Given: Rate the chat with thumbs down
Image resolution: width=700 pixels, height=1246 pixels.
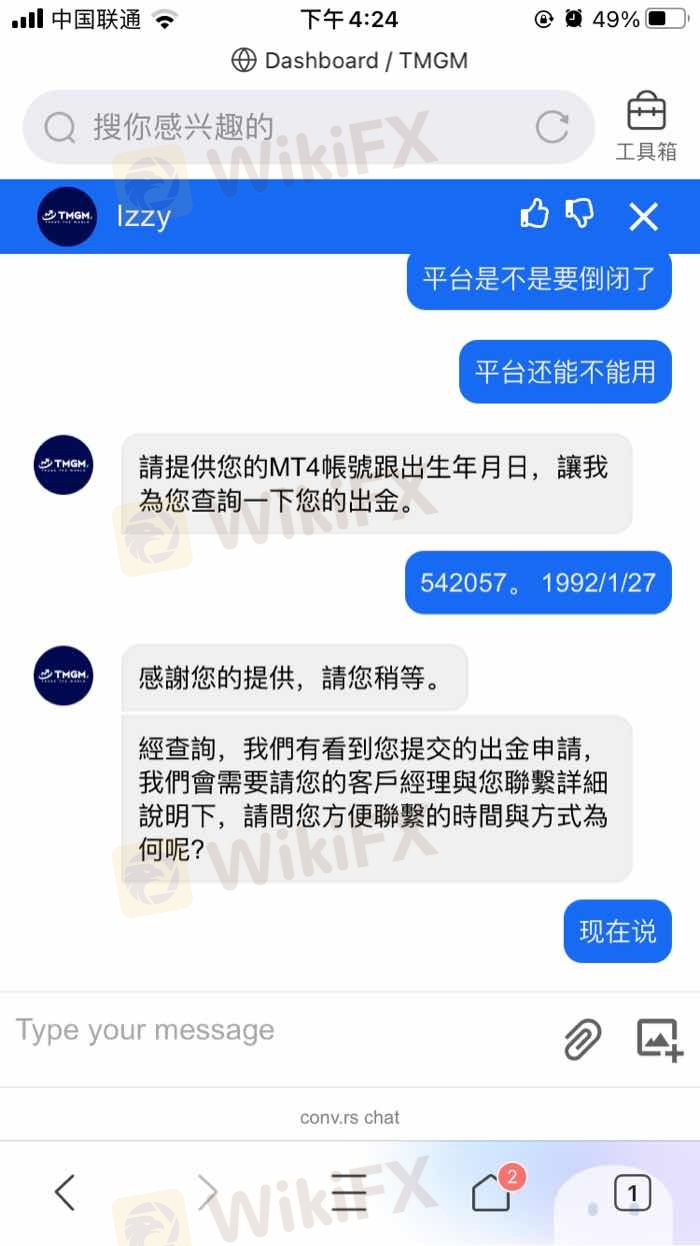Looking at the screenshot, I should pos(580,214).
